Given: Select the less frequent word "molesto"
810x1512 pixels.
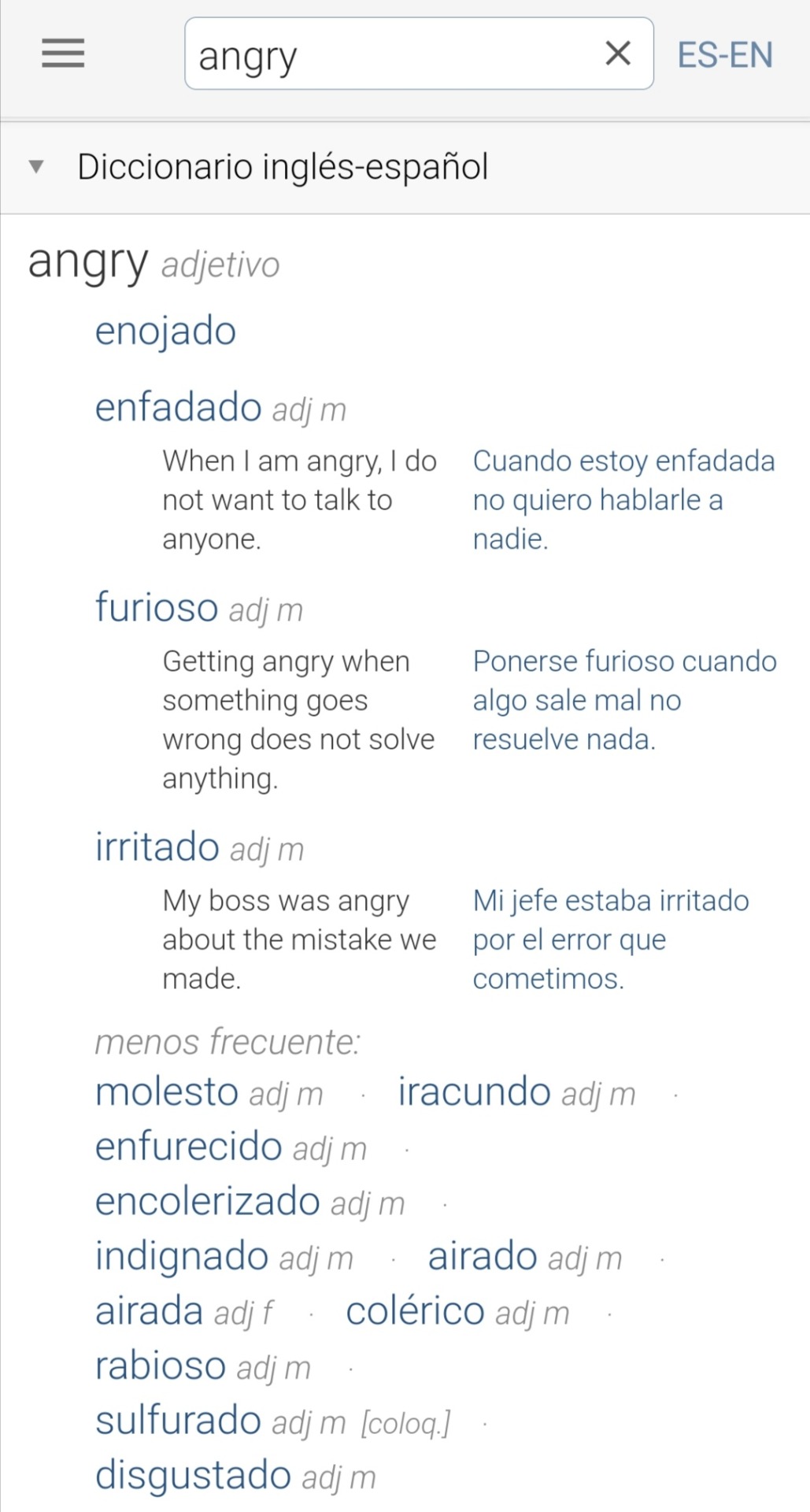Looking at the screenshot, I should click(166, 1092).
